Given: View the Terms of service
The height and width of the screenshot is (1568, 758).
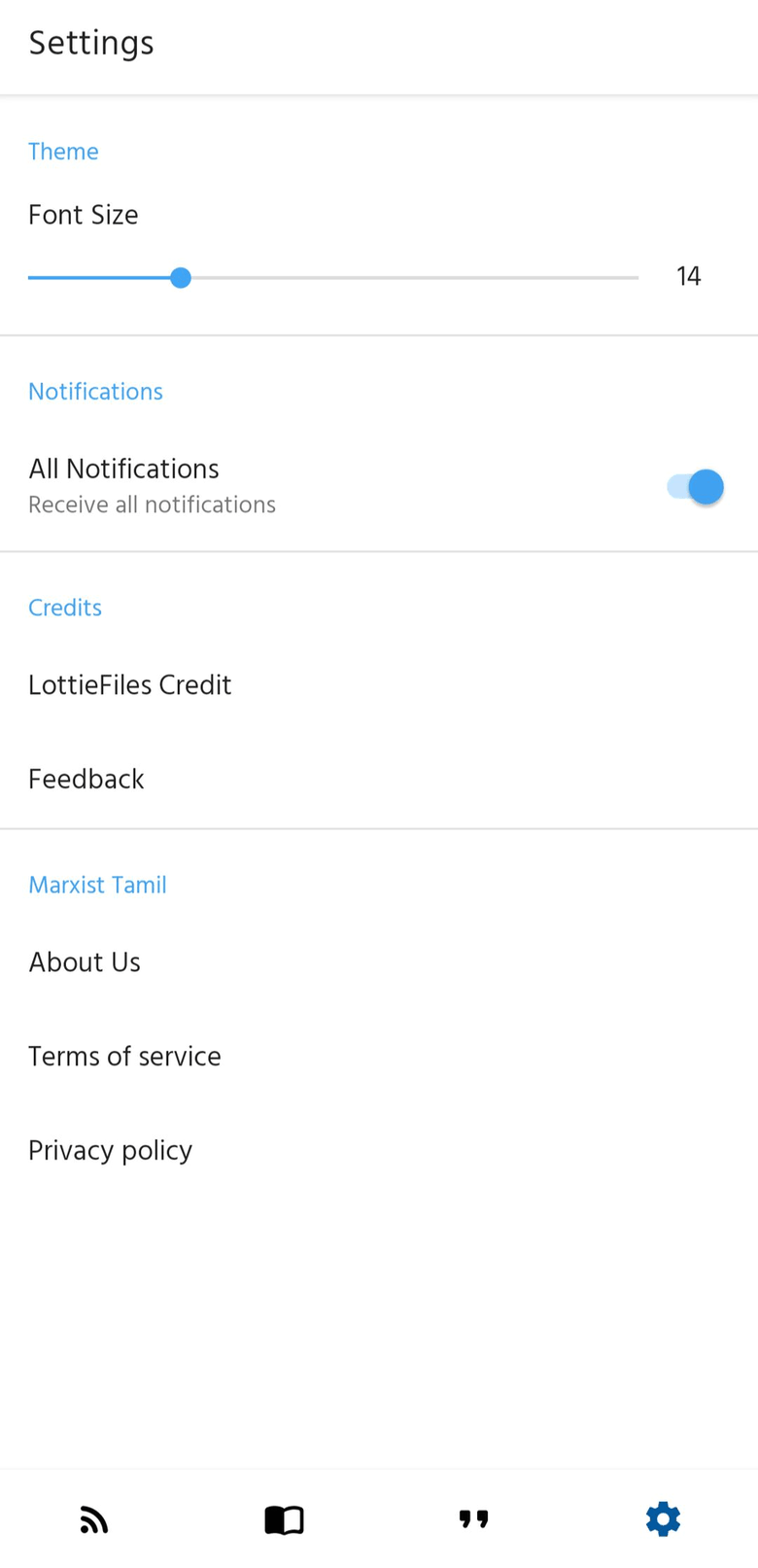Looking at the screenshot, I should (x=124, y=1057).
